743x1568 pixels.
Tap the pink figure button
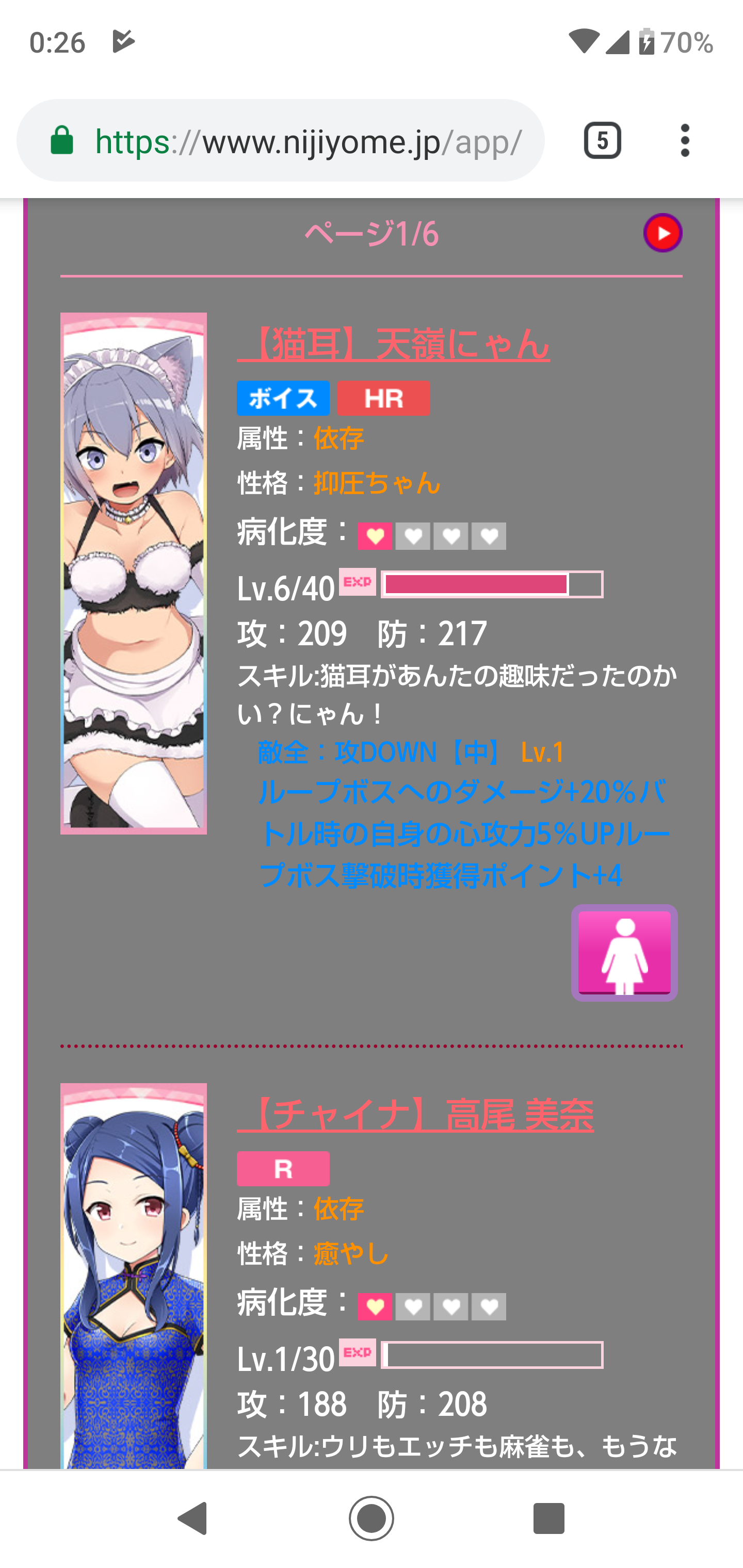(x=624, y=953)
